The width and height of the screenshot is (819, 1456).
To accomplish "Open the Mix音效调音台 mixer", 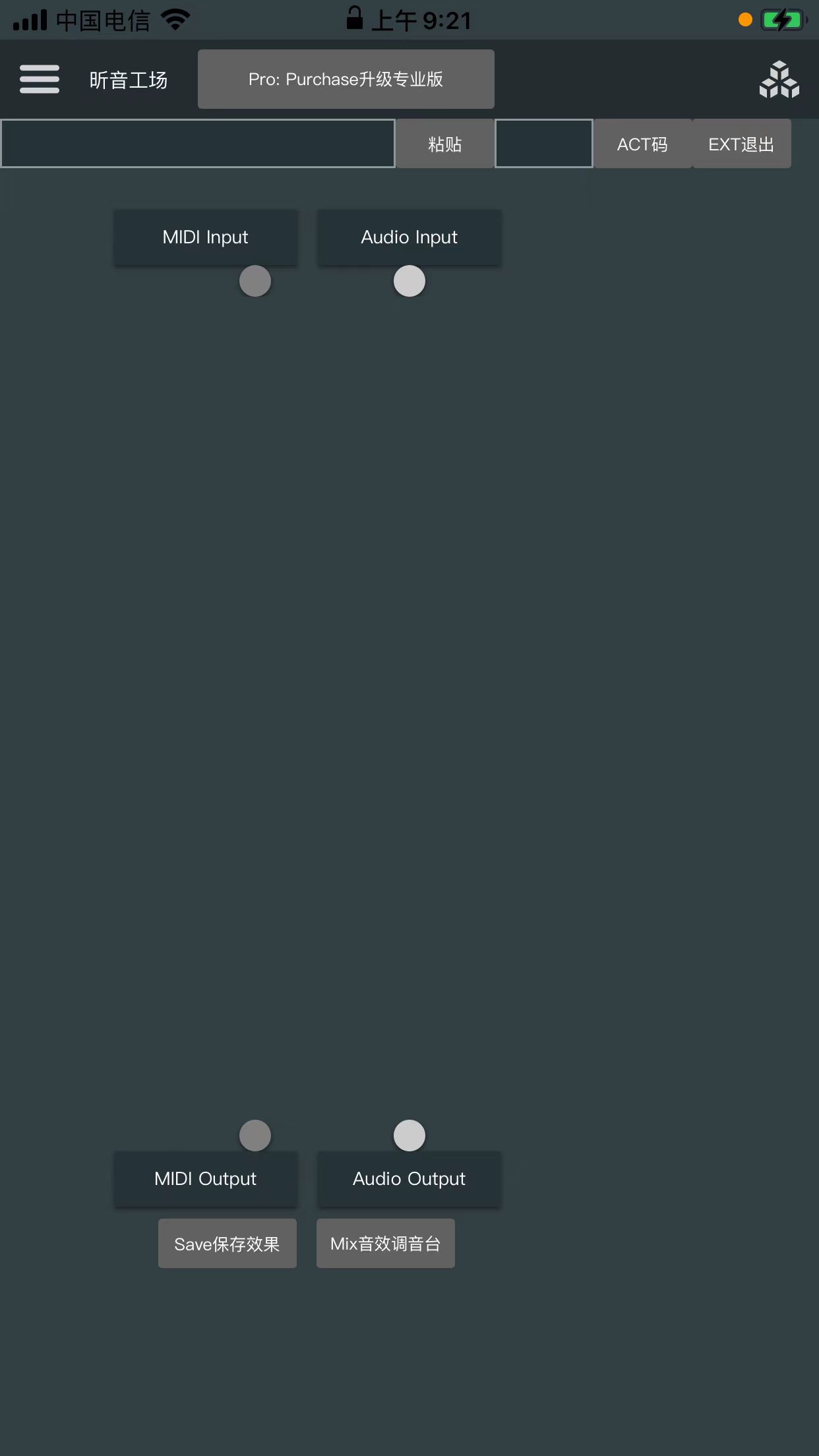I will 385,1244.
